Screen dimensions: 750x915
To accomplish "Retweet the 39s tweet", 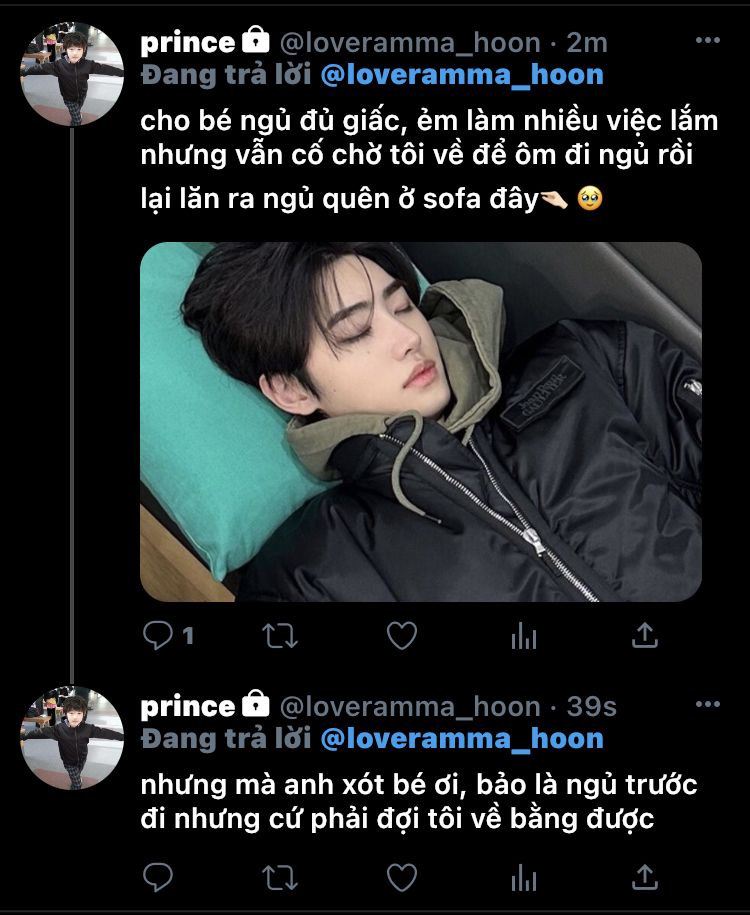I will (x=280, y=878).
